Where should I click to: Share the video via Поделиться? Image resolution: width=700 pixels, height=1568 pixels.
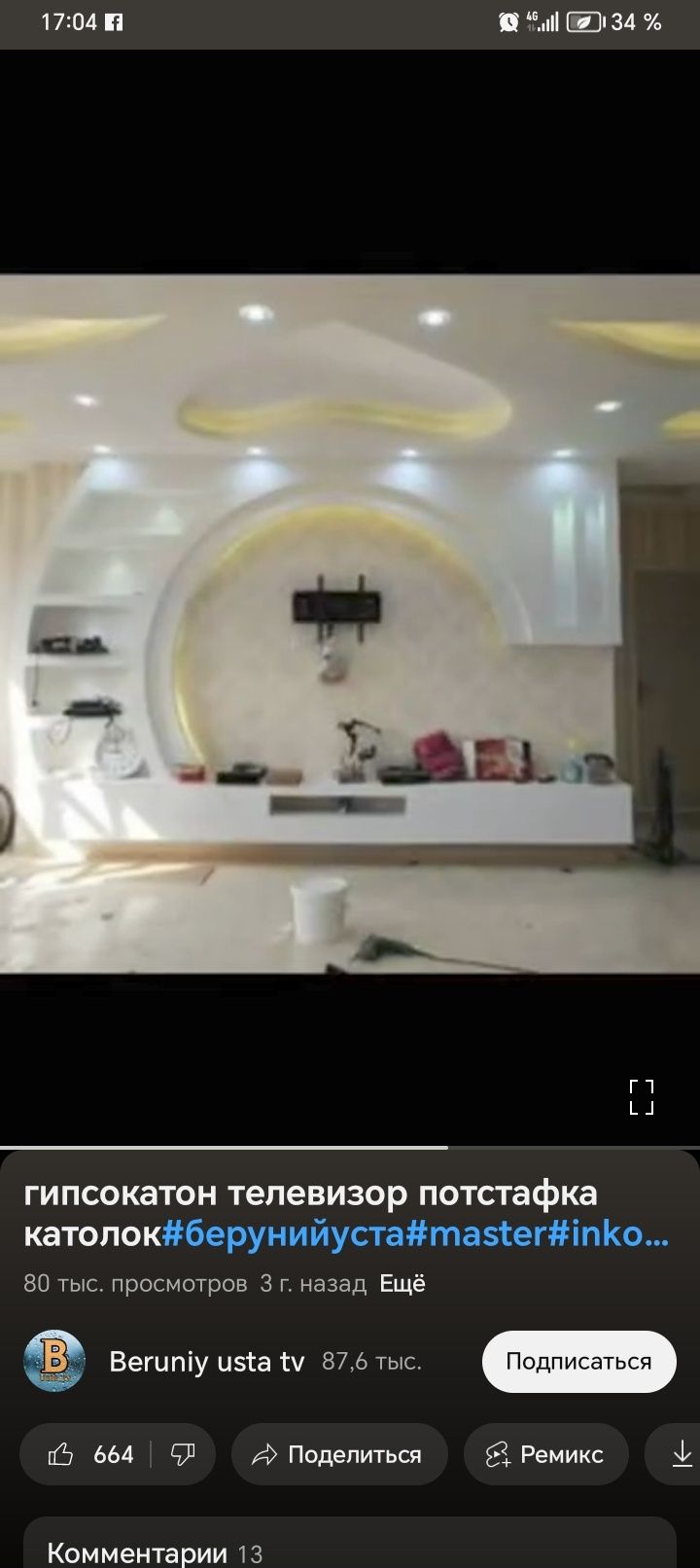[338, 1454]
